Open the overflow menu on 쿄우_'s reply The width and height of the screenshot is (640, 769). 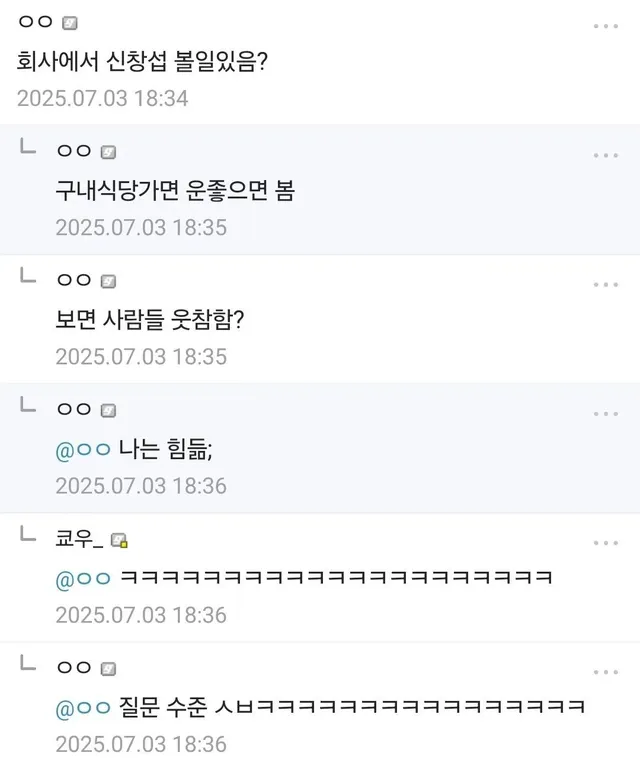(605, 542)
